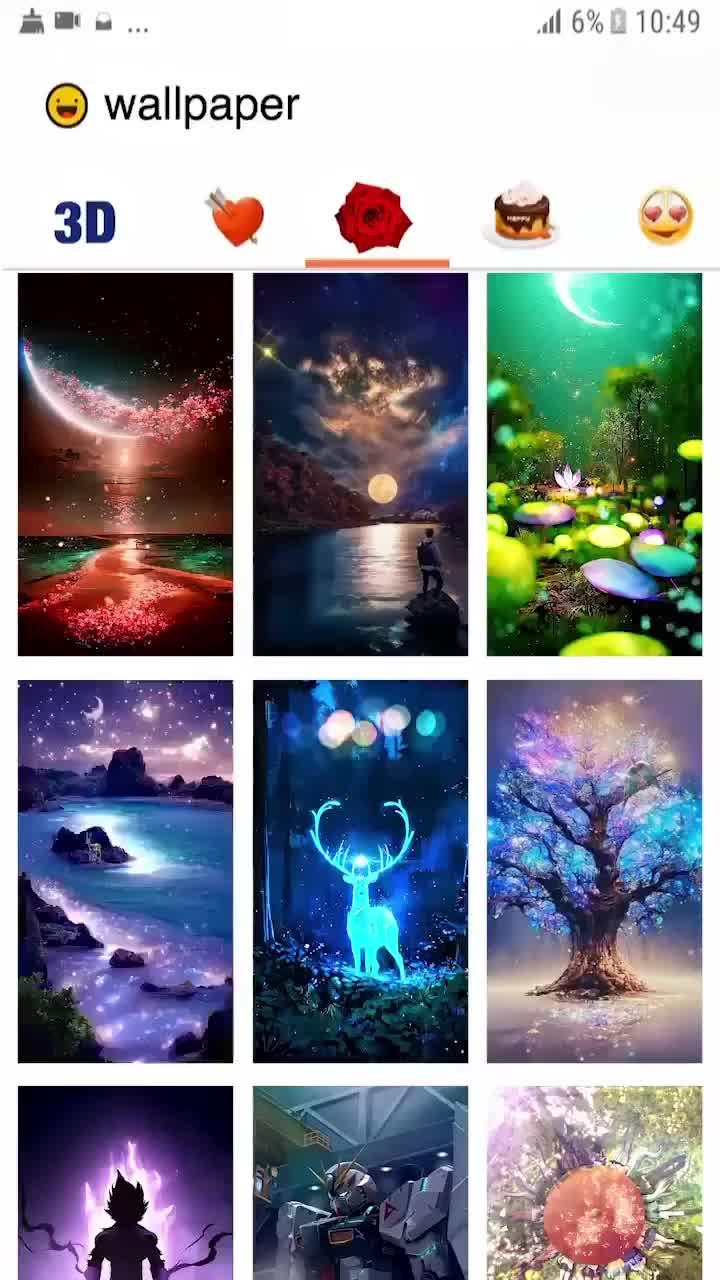
Task: Select the magical glowing tree wallpaper
Action: coord(594,868)
